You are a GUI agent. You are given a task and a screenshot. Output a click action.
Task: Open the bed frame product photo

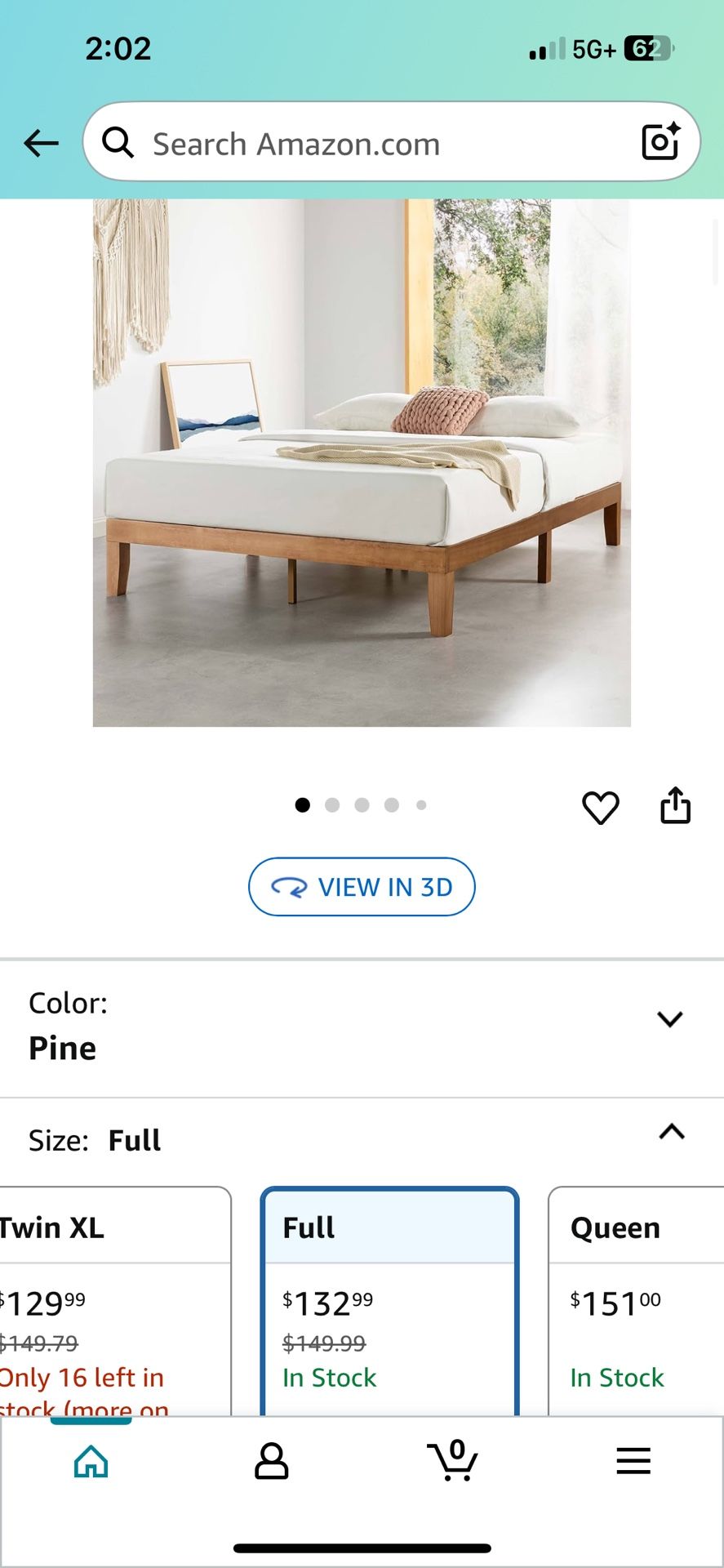tap(362, 462)
